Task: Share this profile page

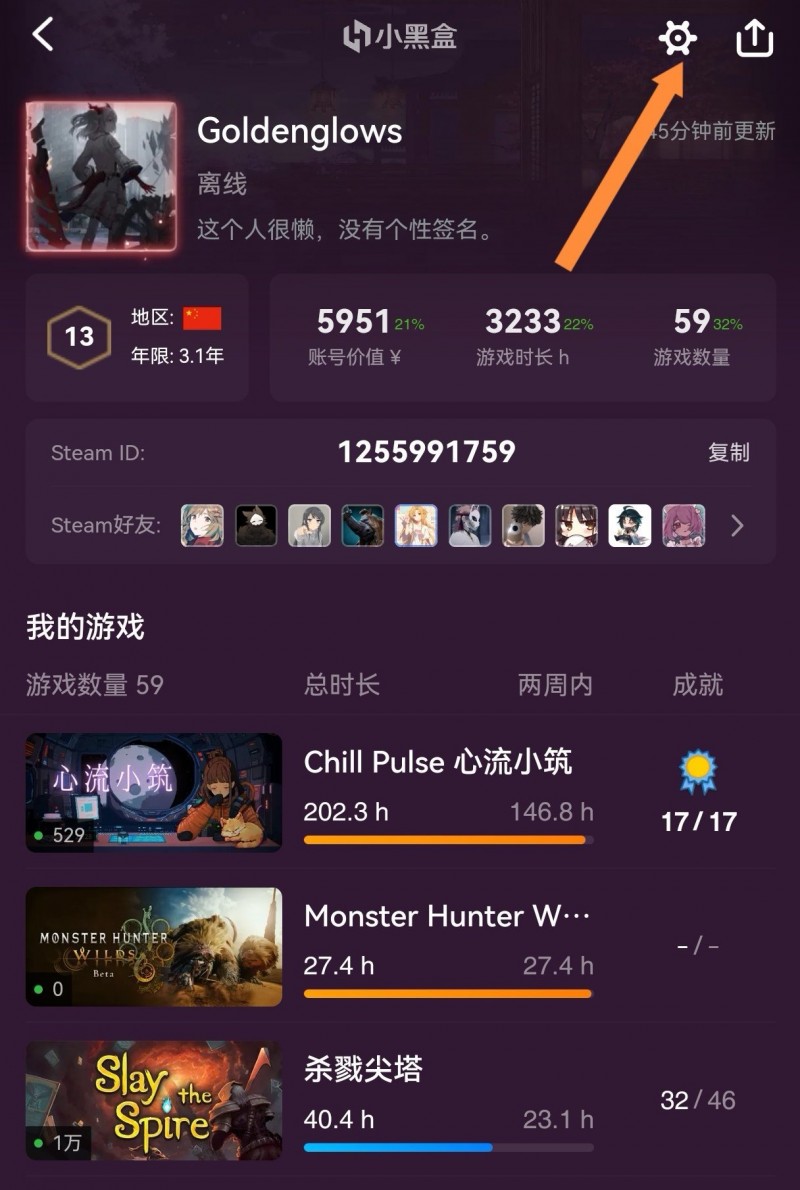Action: [x=755, y=39]
